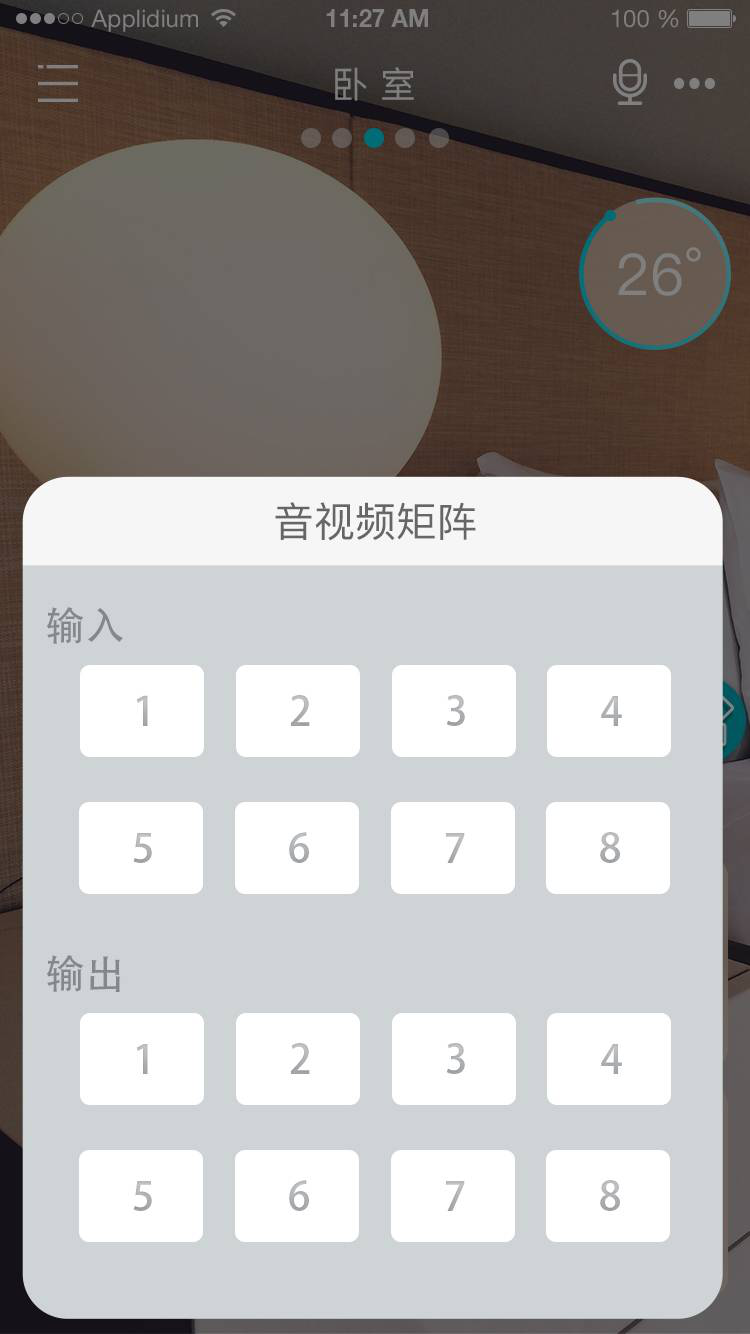Image resolution: width=750 pixels, height=1334 pixels.
Task: Select output 7 under 输出
Action: pos(453,1196)
